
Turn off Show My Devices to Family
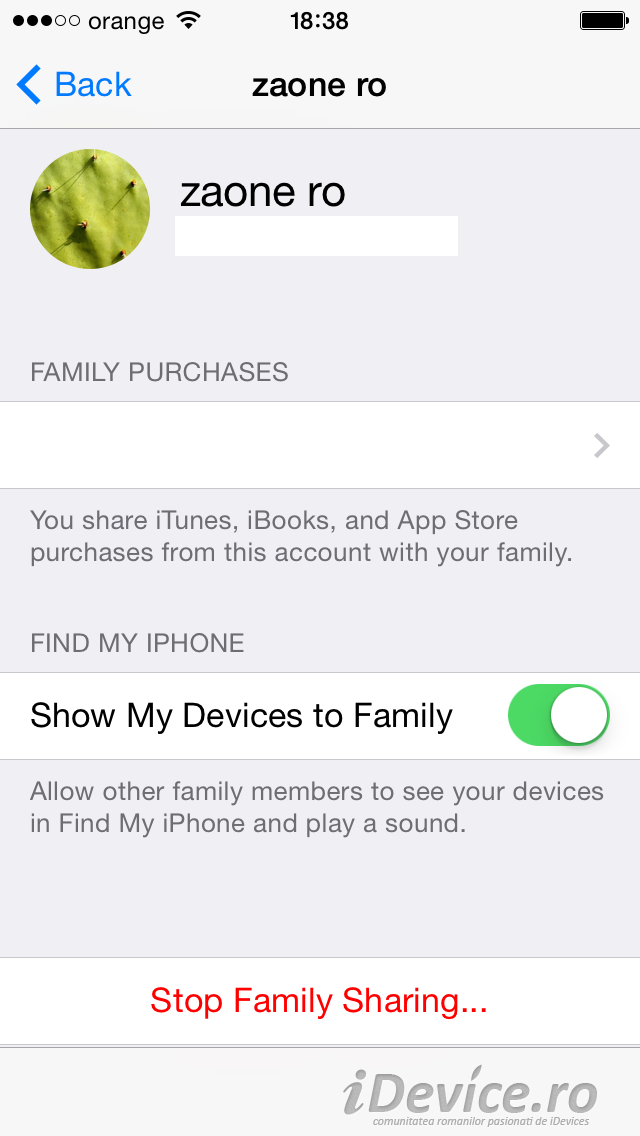(558, 715)
